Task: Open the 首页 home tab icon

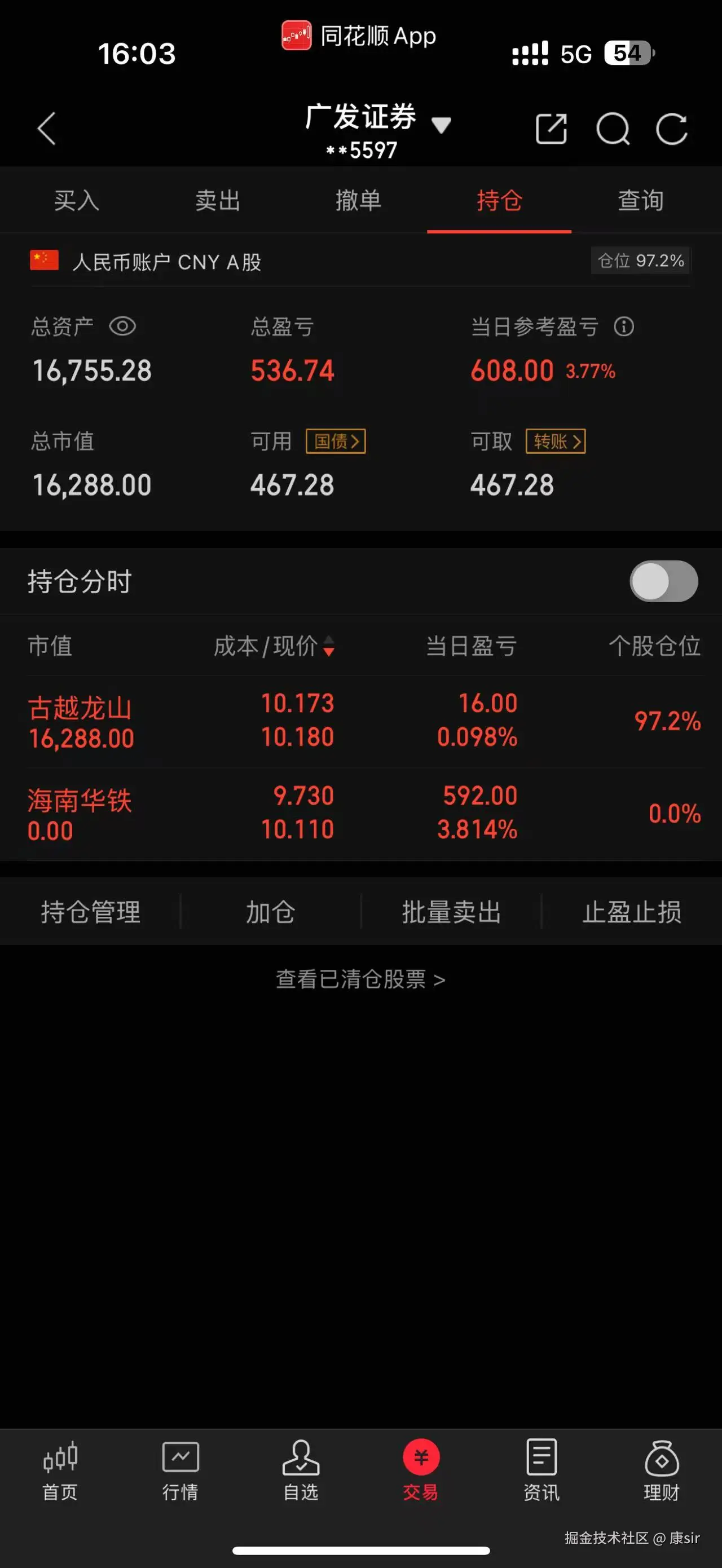Action: pos(59,1467)
